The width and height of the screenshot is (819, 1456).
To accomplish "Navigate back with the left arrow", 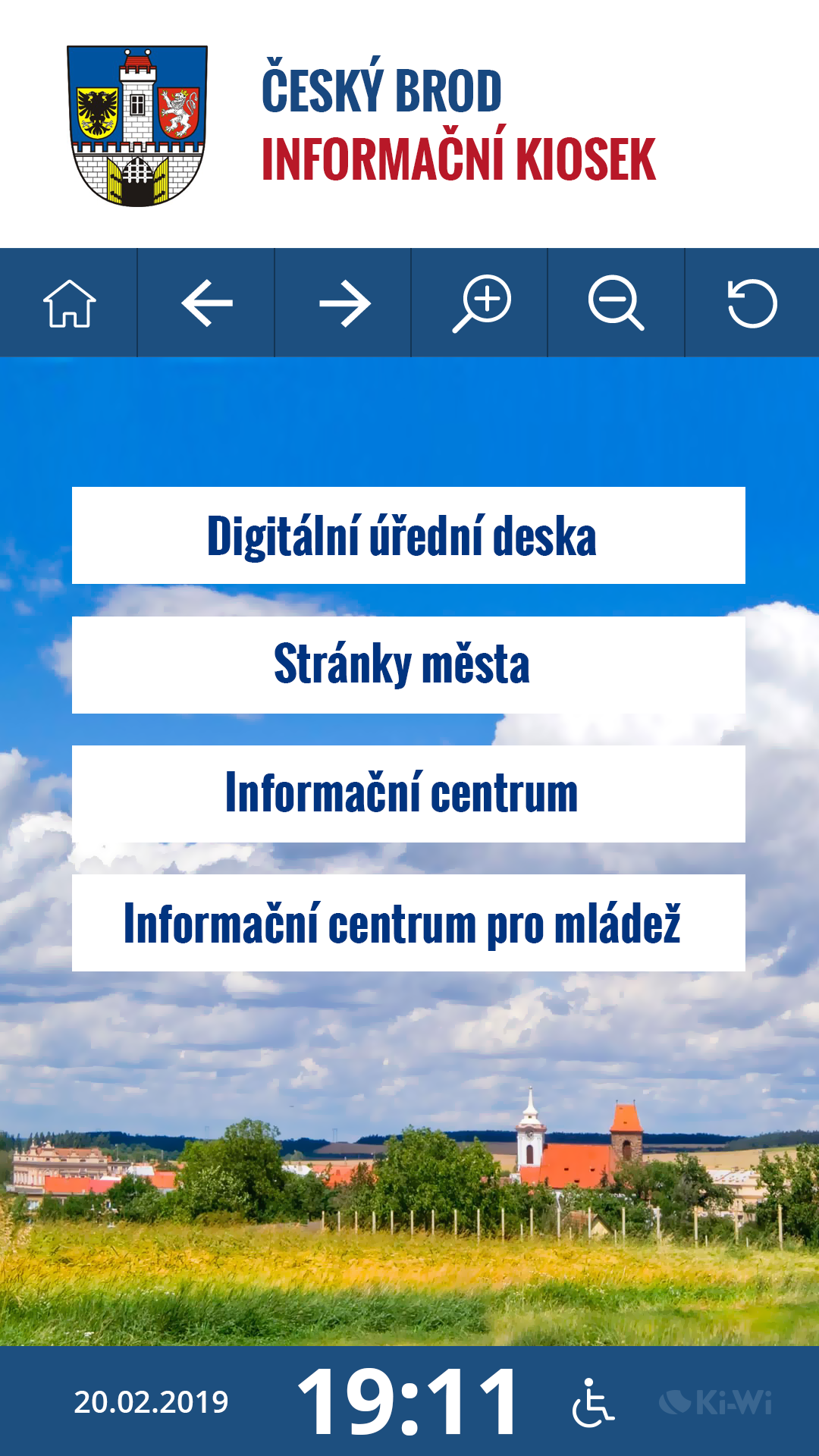I will (206, 303).
